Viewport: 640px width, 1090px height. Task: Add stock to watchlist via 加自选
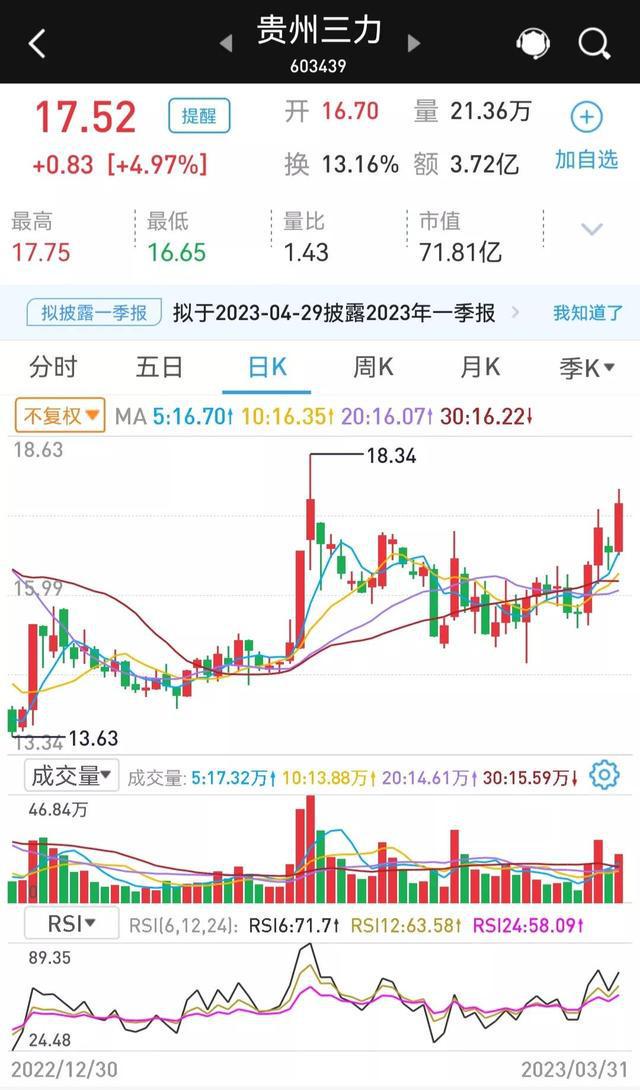pos(586,137)
